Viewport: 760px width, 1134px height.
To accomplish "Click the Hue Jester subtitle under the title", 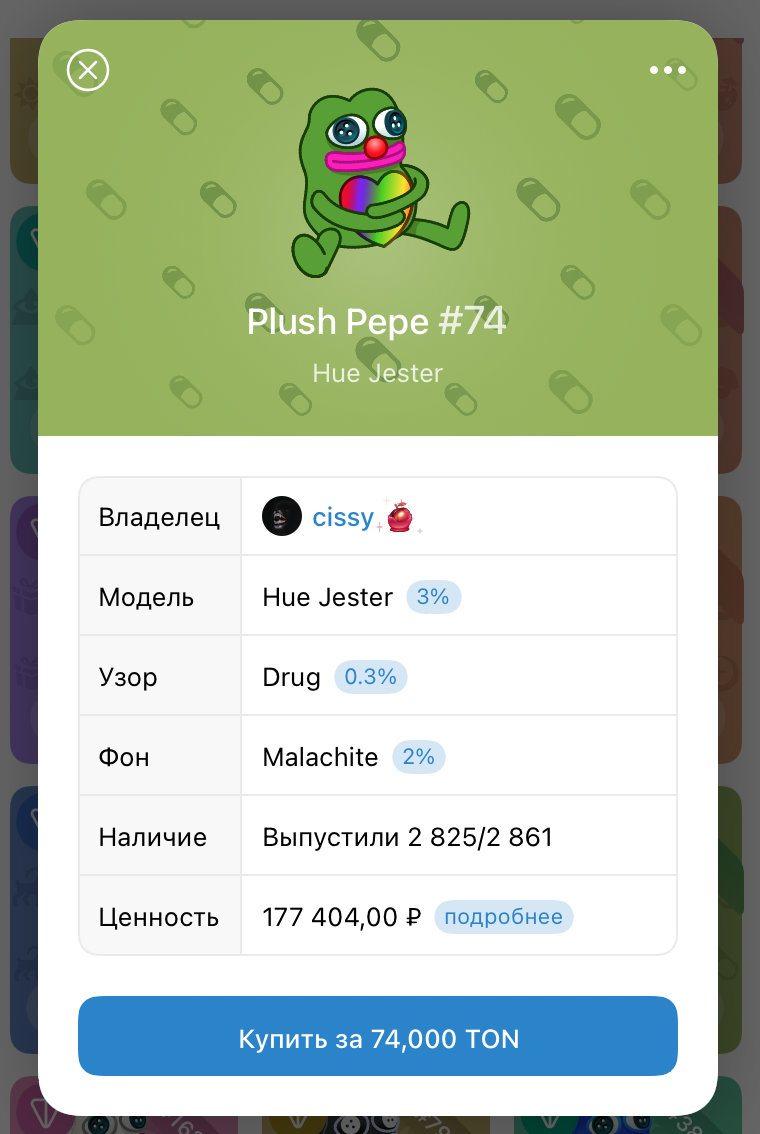I will click(x=378, y=373).
